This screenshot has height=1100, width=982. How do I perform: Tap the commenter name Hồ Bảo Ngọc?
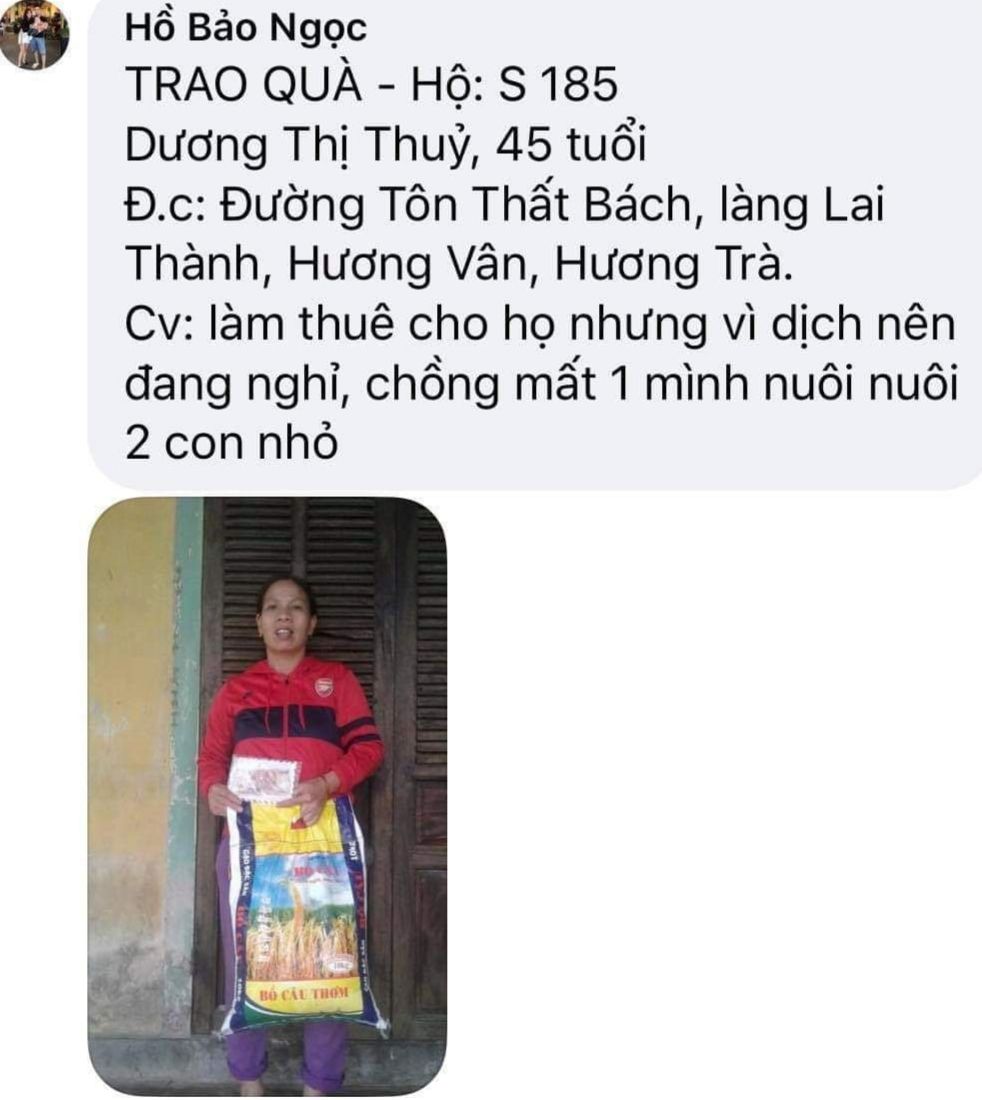246,29
